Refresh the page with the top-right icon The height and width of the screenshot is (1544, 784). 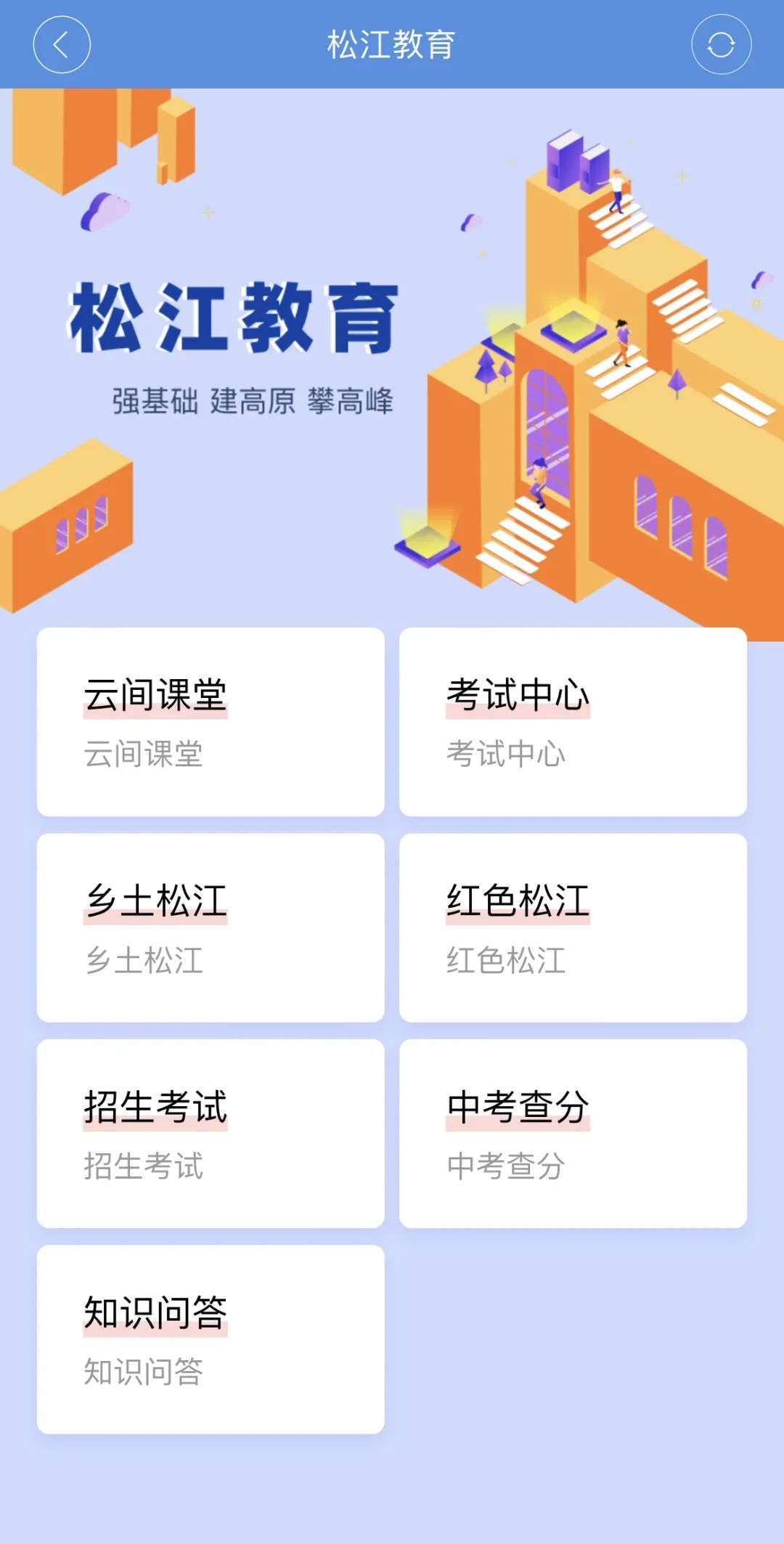(x=721, y=45)
